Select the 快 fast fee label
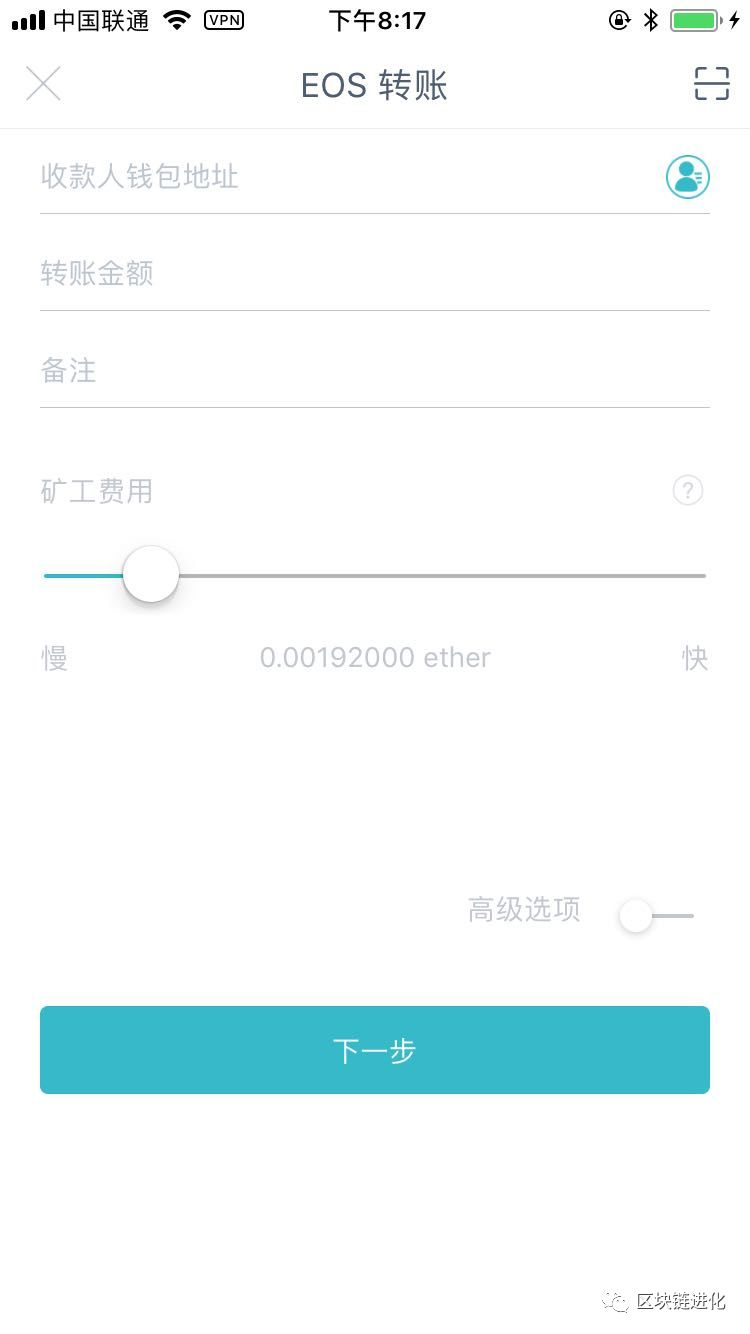 pos(696,657)
